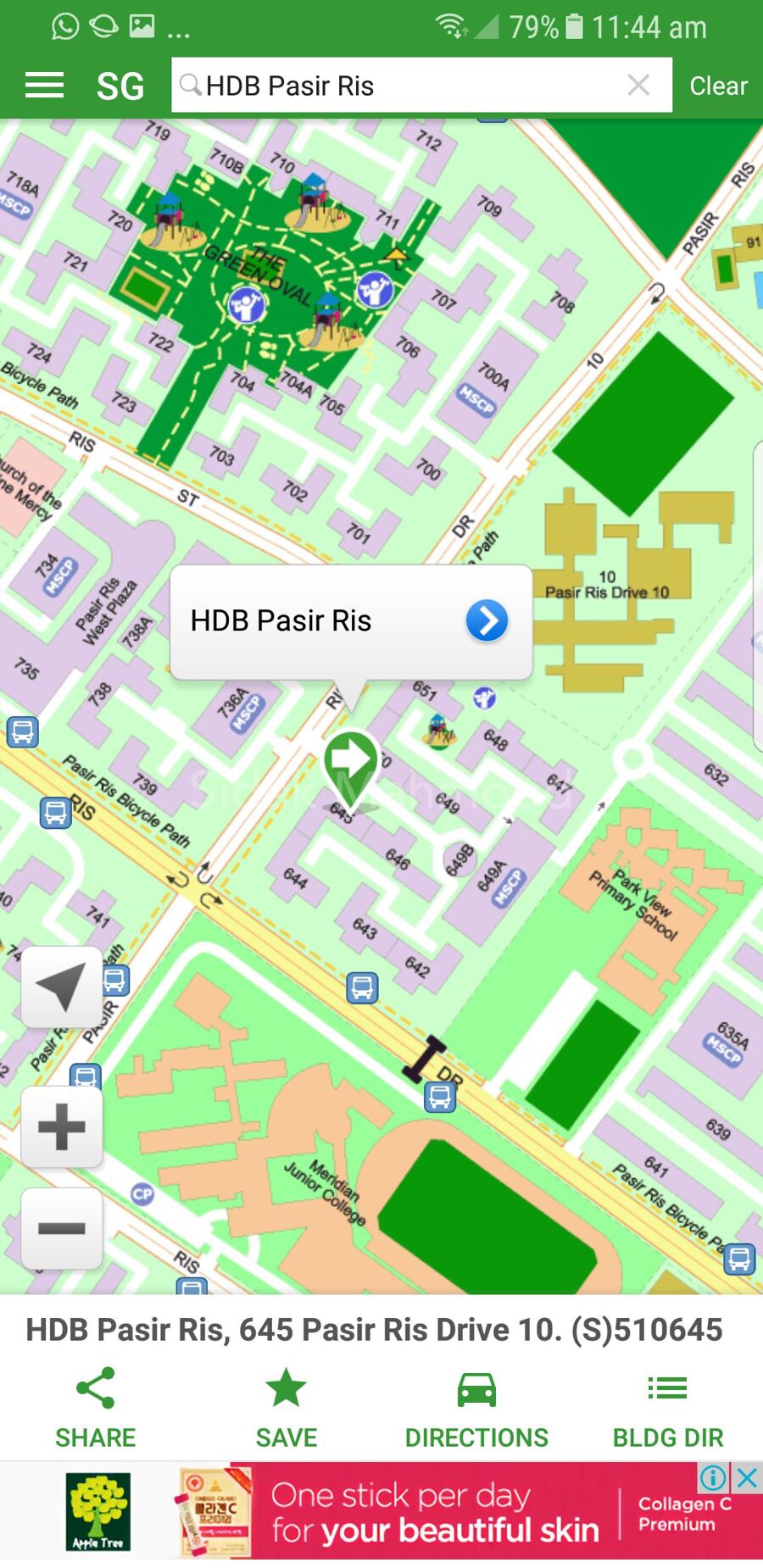Save HDB Pasir Ris to favourites
Viewport: 763px width, 1568px height.
[287, 1407]
